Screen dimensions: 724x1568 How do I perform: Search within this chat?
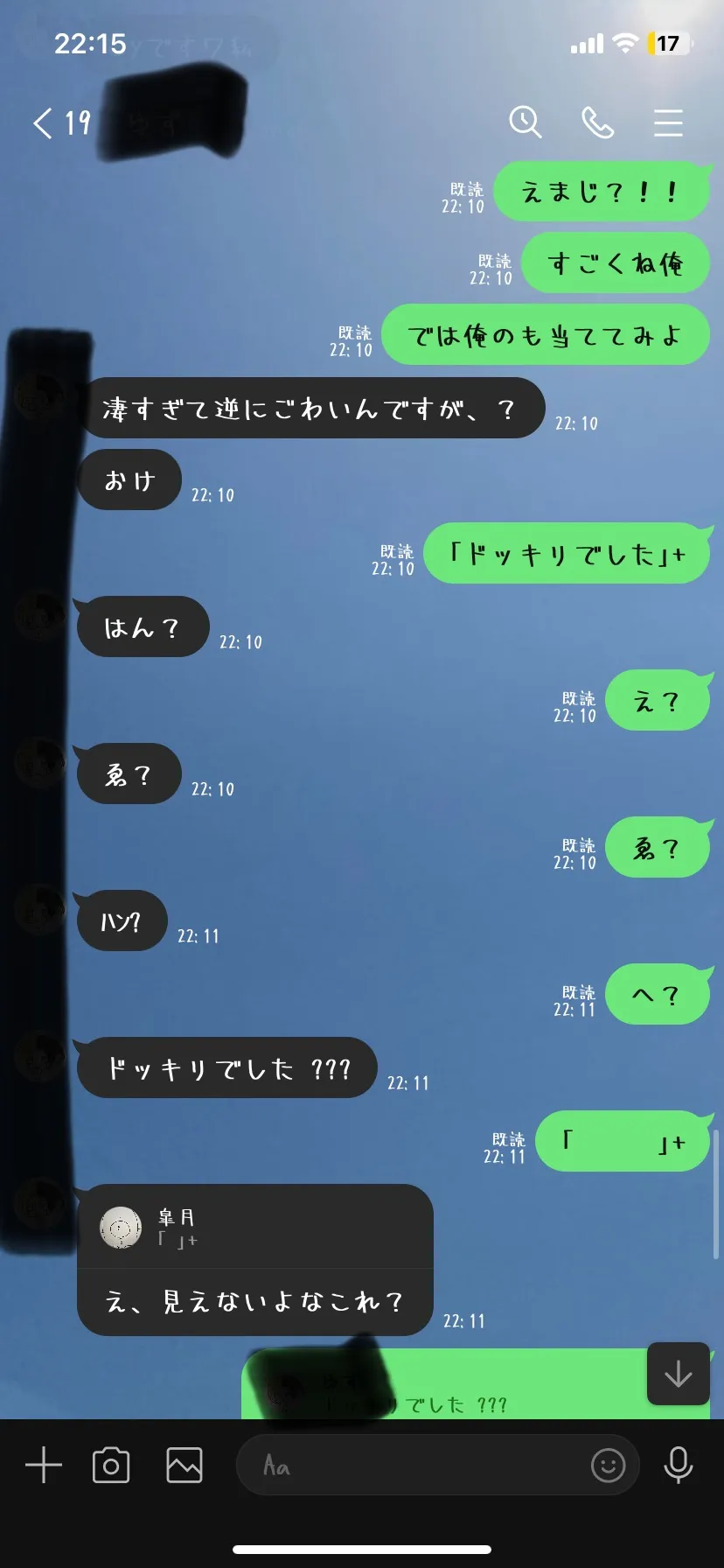click(526, 122)
